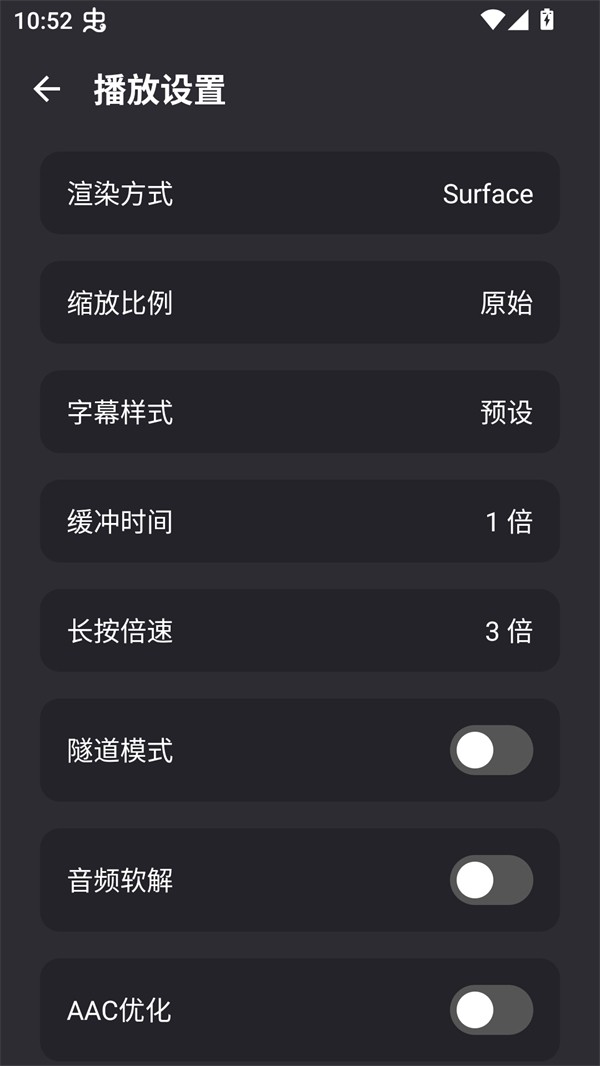Open 渲染方式 setting

(299, 193)
